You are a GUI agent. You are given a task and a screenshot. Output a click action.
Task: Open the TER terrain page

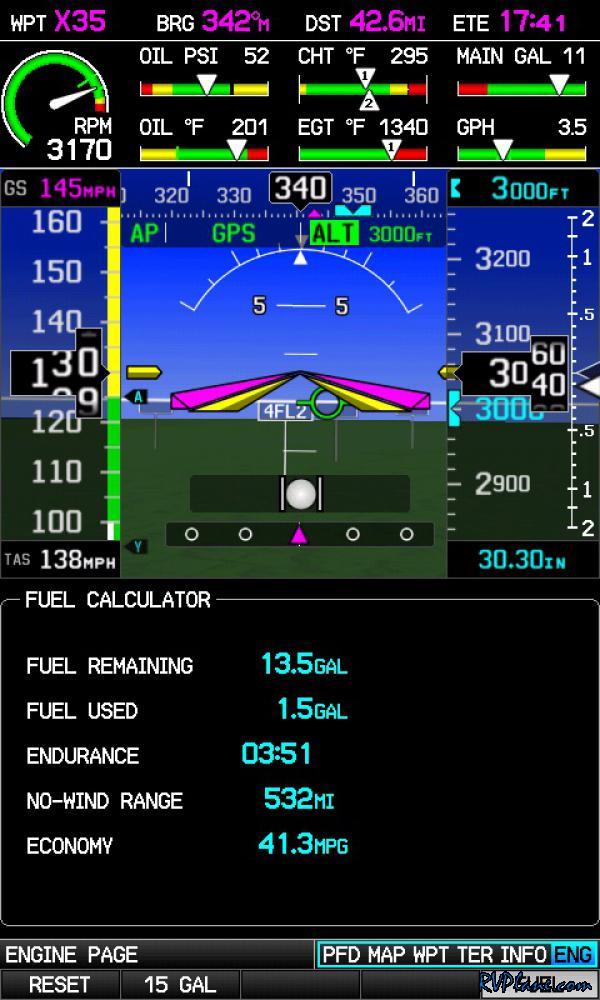(x=476, y=954)
